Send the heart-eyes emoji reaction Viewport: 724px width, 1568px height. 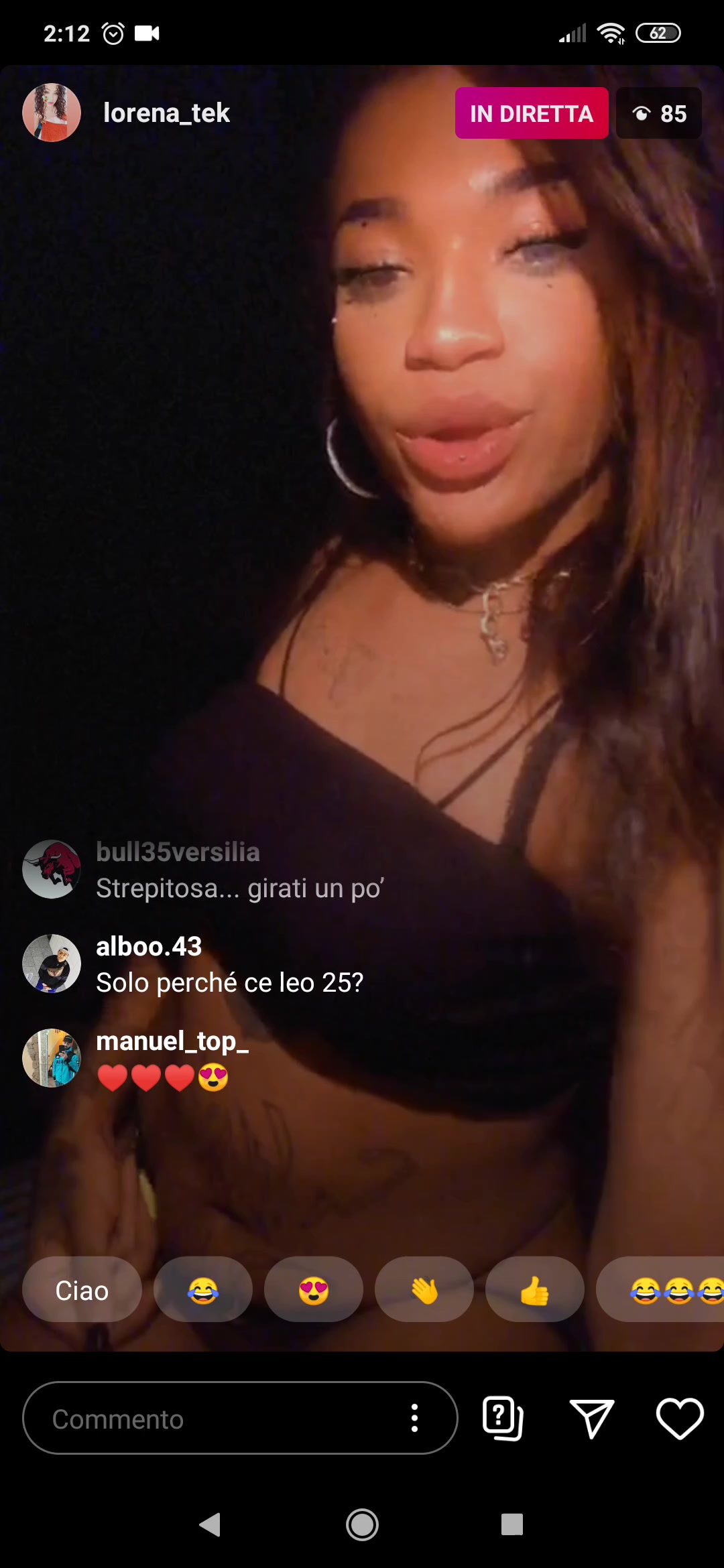pyautogui.click(x=314, y=1289)
